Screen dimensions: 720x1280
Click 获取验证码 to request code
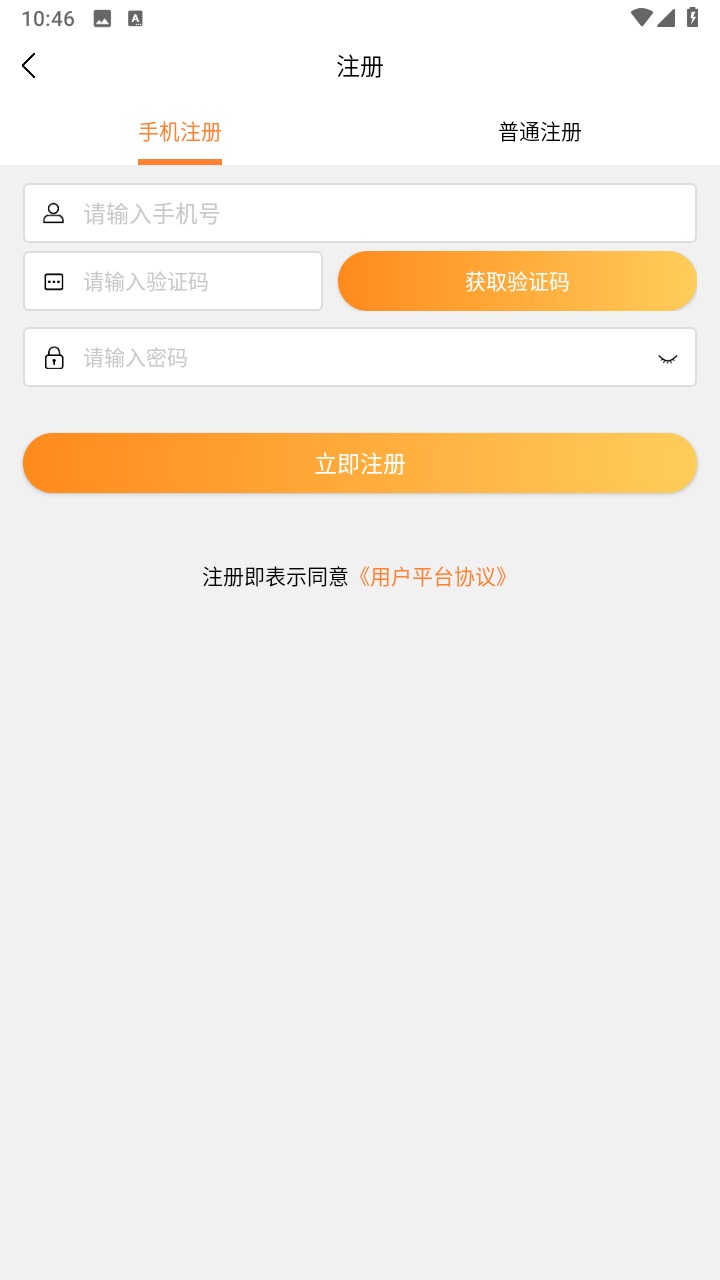[x=517, y=281]
